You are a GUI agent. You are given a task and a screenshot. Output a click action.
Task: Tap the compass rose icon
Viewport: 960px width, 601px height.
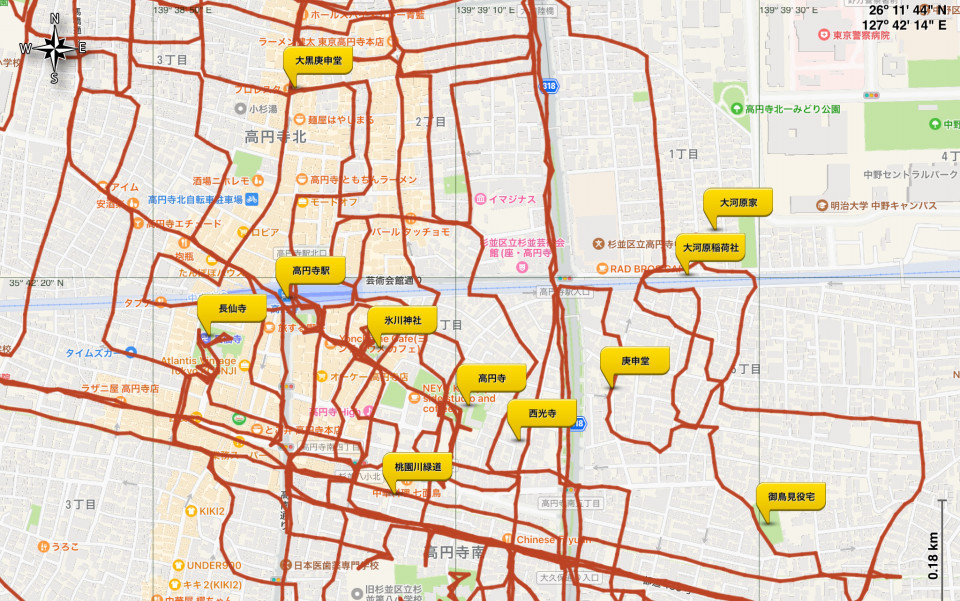[x=54, y=47]
